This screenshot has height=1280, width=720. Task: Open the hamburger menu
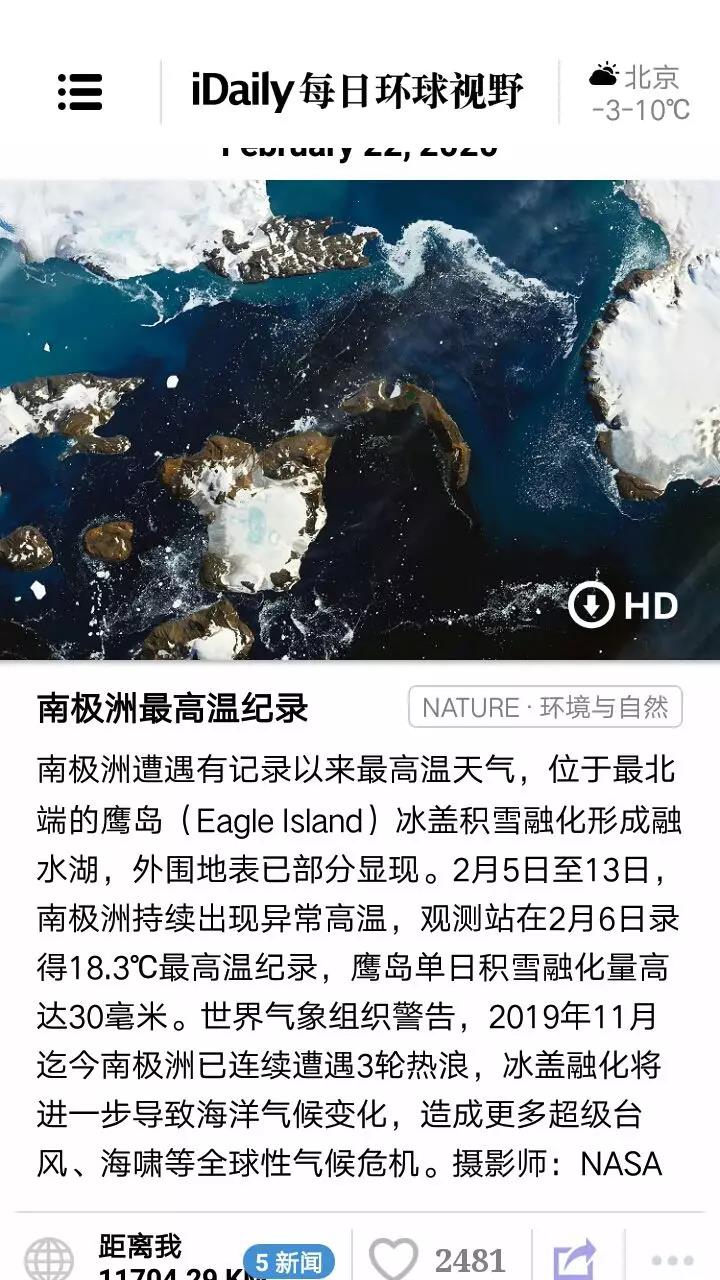click(x=80, y=92)
